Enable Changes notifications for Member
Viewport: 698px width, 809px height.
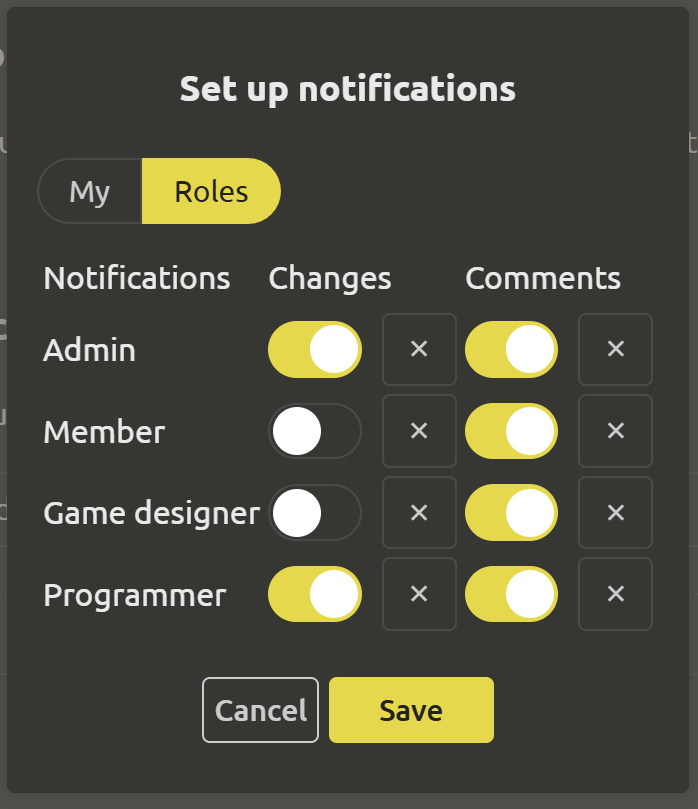pyautogui.click(x=314, y=431)
